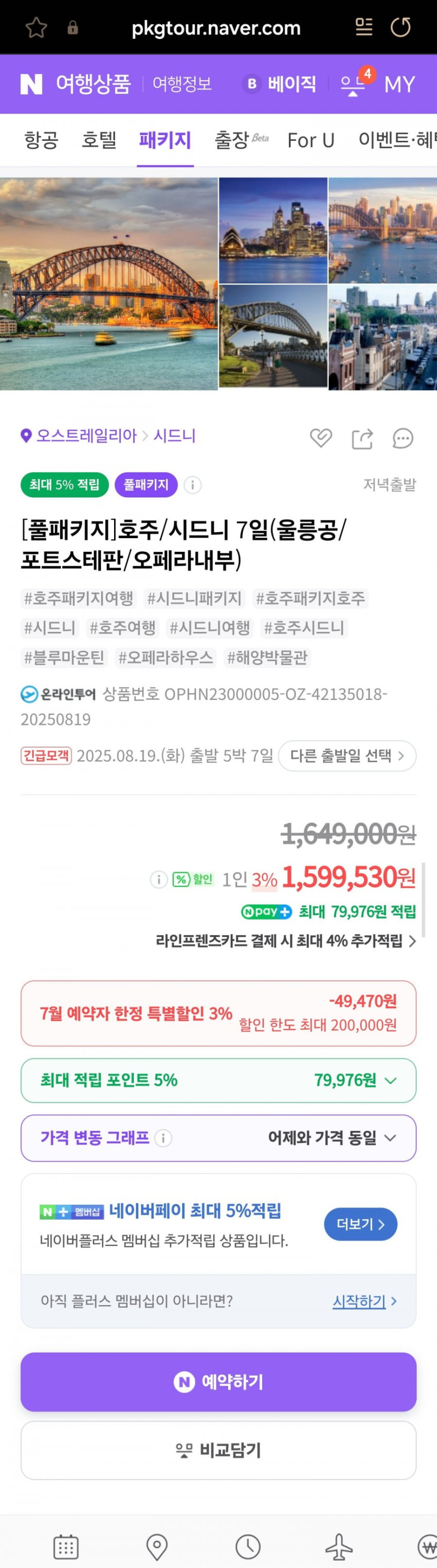Reload the page in the browser
Viewport: 437px width, 1568px height.
point(400,27)
